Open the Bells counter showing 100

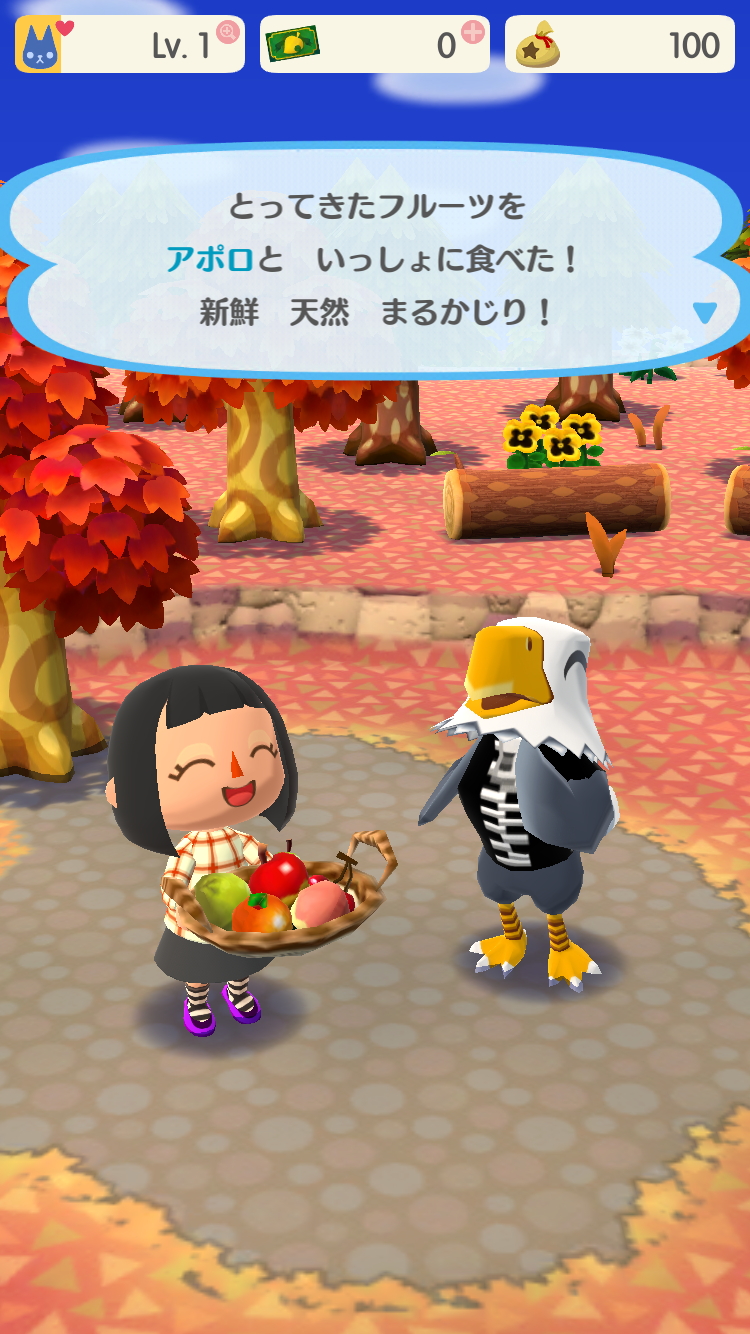tap(619, 45)
